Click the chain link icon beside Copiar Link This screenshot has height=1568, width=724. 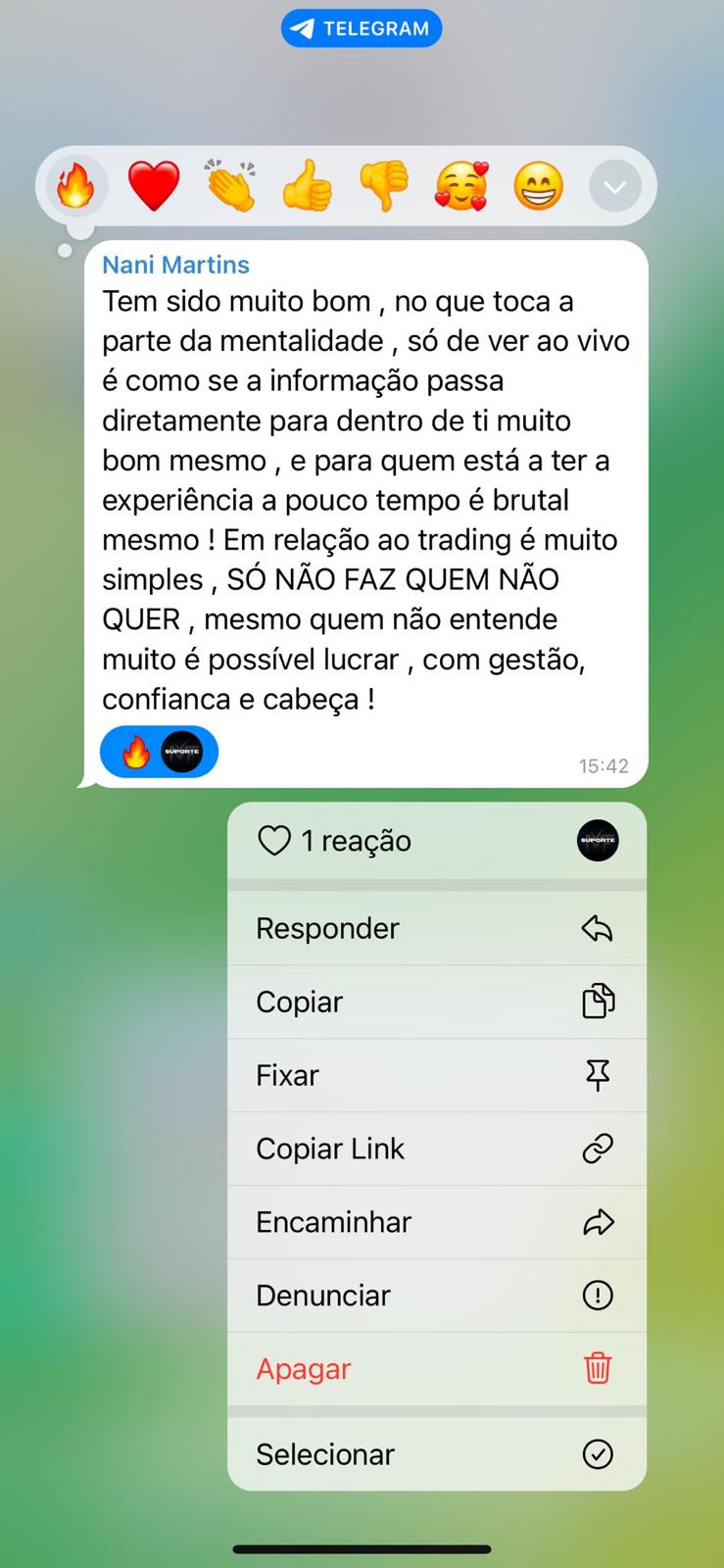tap(598, 1148)
